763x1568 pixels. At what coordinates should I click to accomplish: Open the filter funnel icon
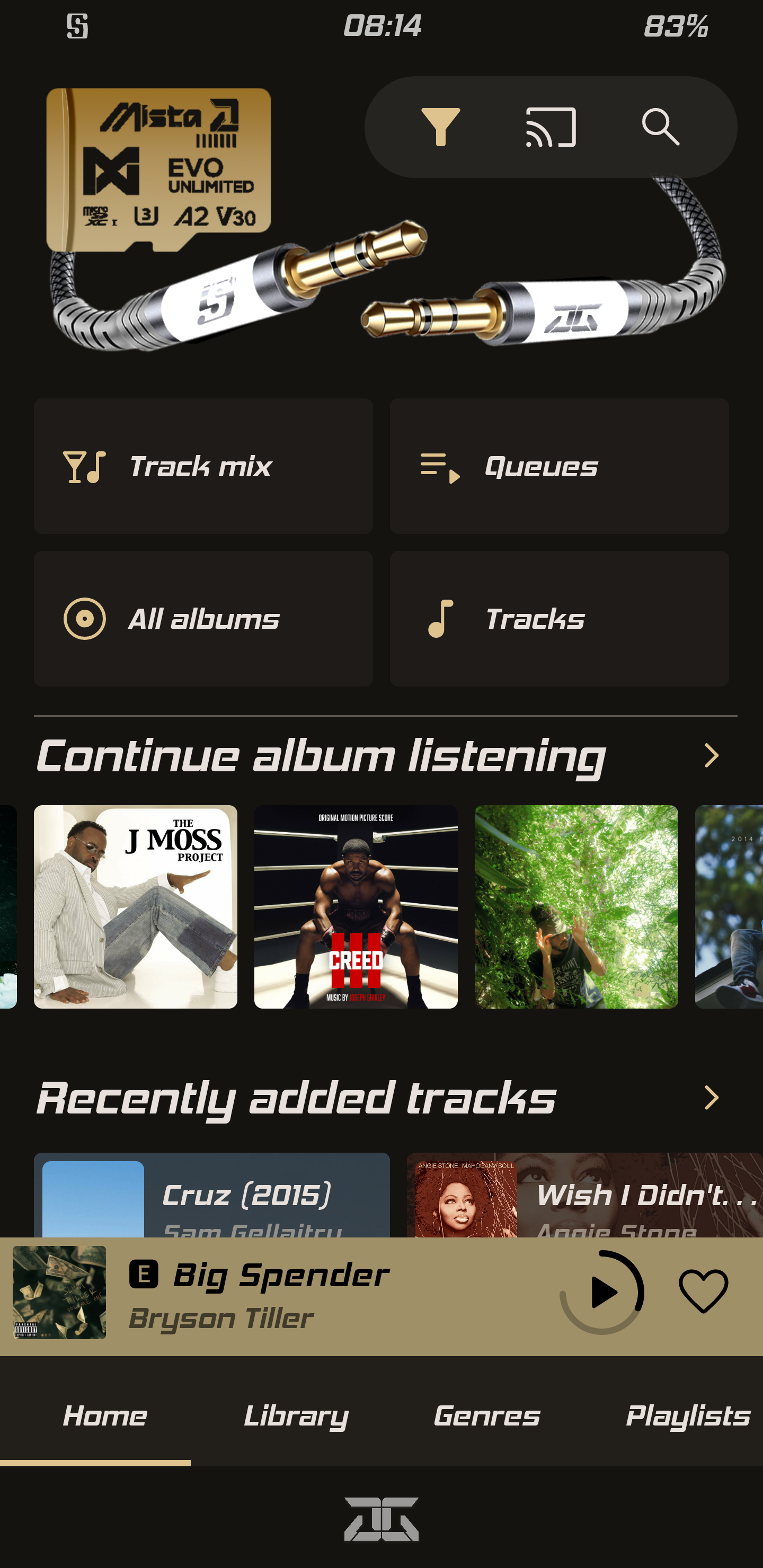click(440, 127)
